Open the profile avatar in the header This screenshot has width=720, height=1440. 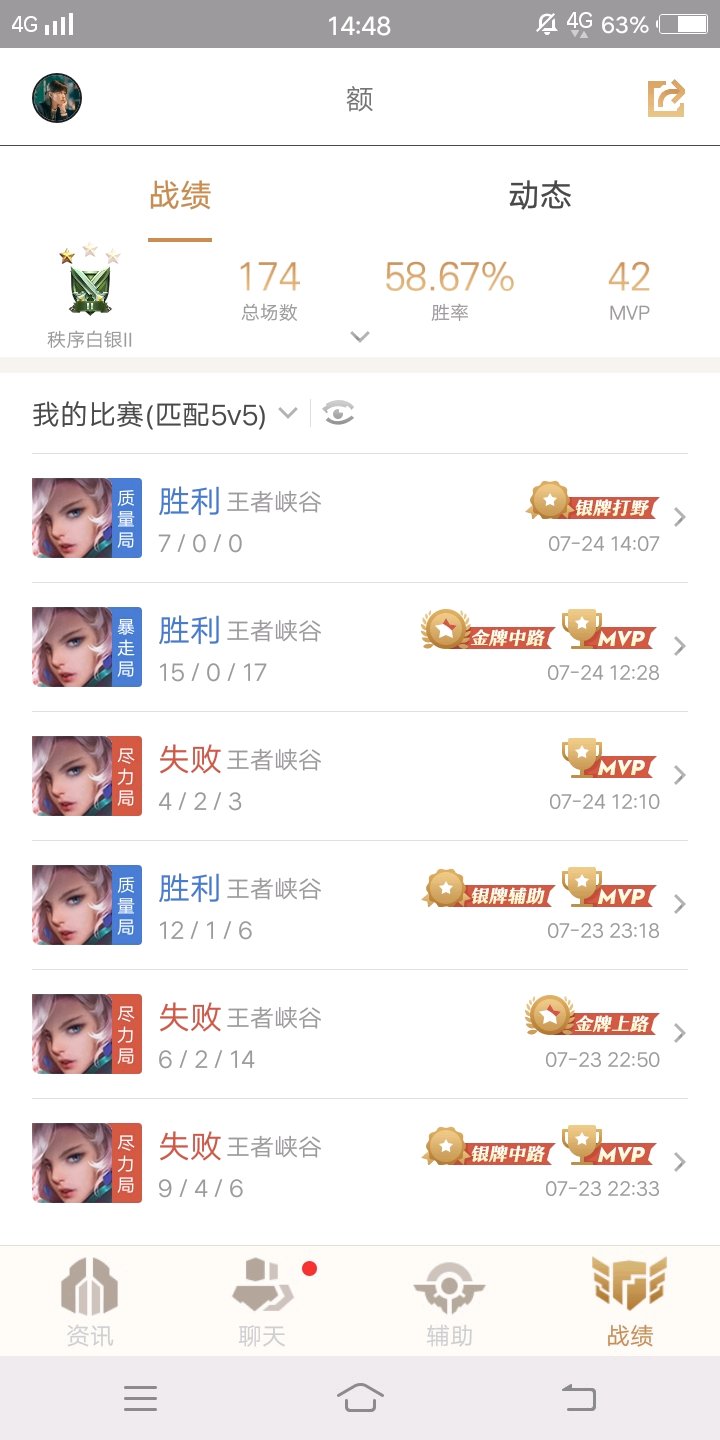57,98
